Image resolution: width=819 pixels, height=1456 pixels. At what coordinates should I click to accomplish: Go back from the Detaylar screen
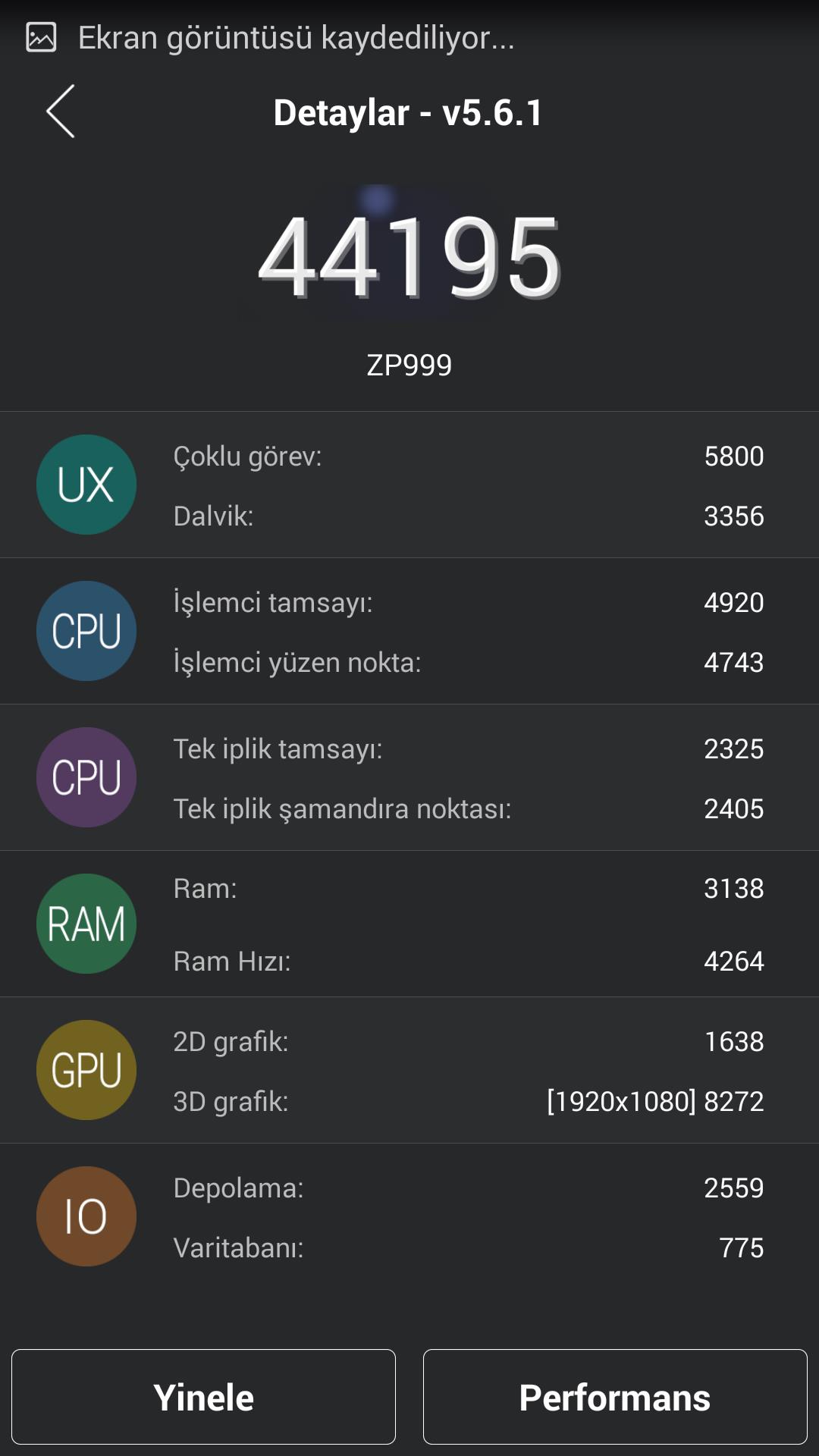click(x=61, y=111)
